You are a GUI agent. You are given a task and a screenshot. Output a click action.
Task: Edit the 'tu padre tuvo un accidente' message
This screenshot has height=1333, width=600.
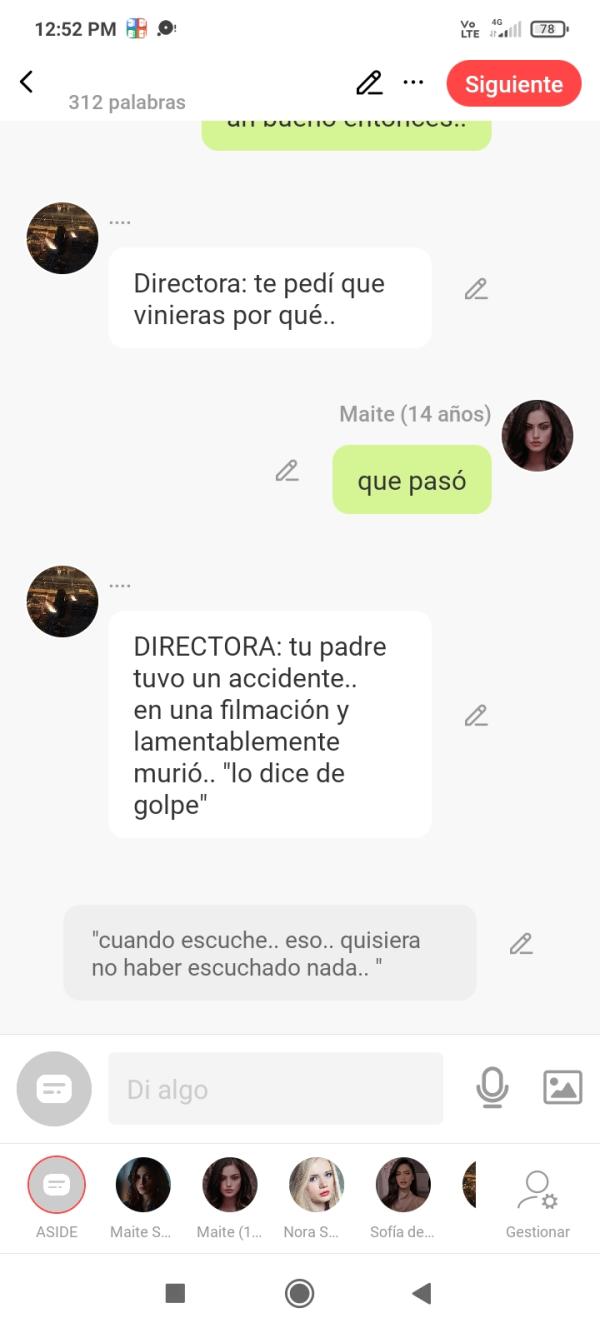(476, 716)
